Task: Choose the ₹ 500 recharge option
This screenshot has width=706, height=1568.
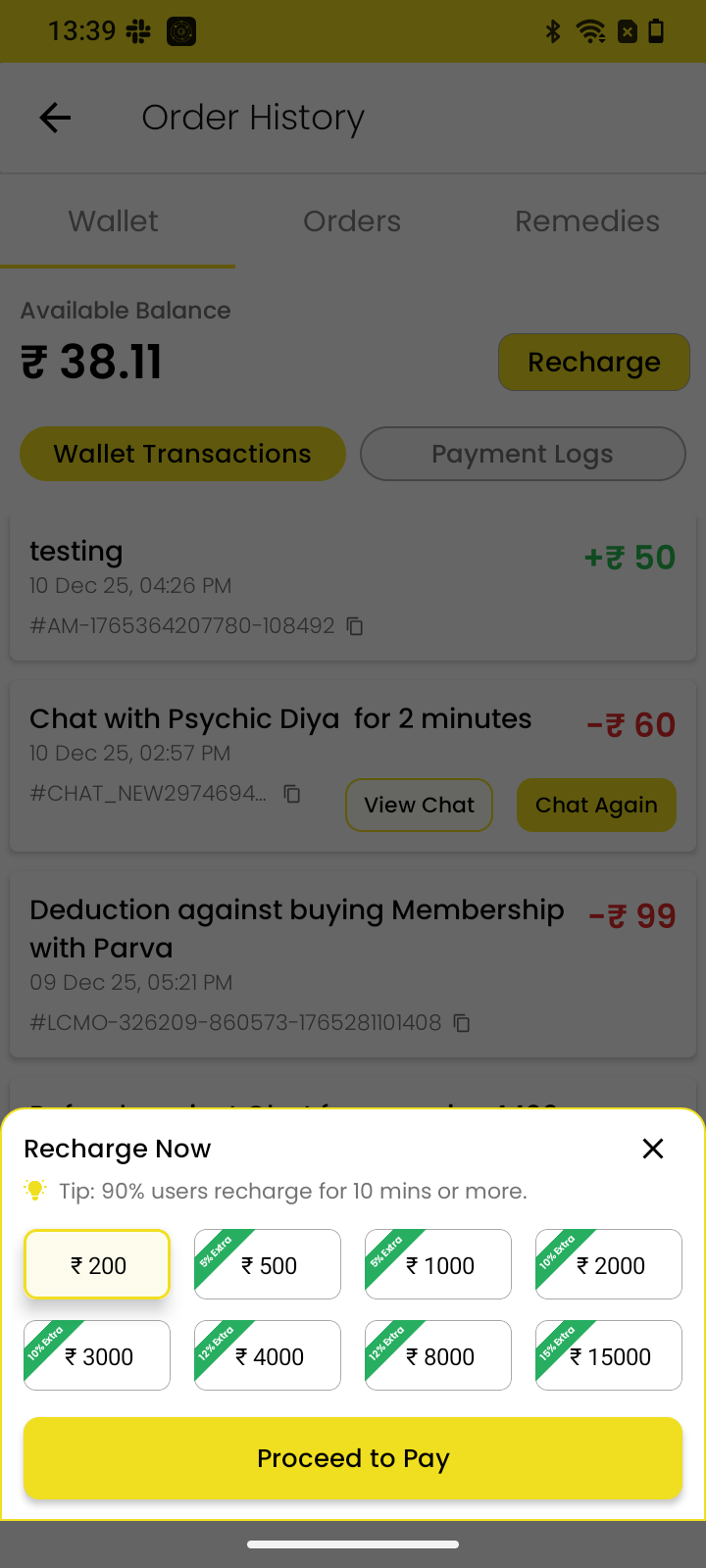Action: [x=268, y=1264]
